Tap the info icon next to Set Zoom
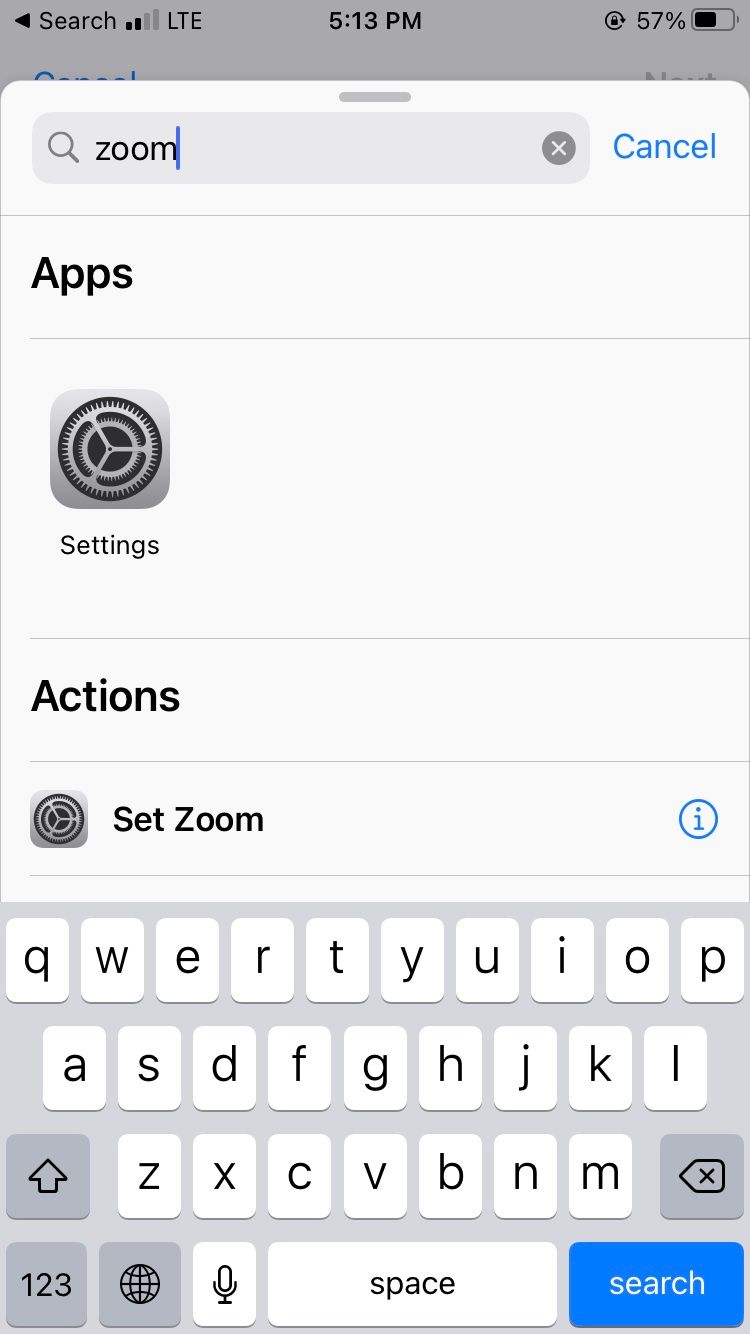Viewport: 750px width, 1334px height. tap(698, 819)
